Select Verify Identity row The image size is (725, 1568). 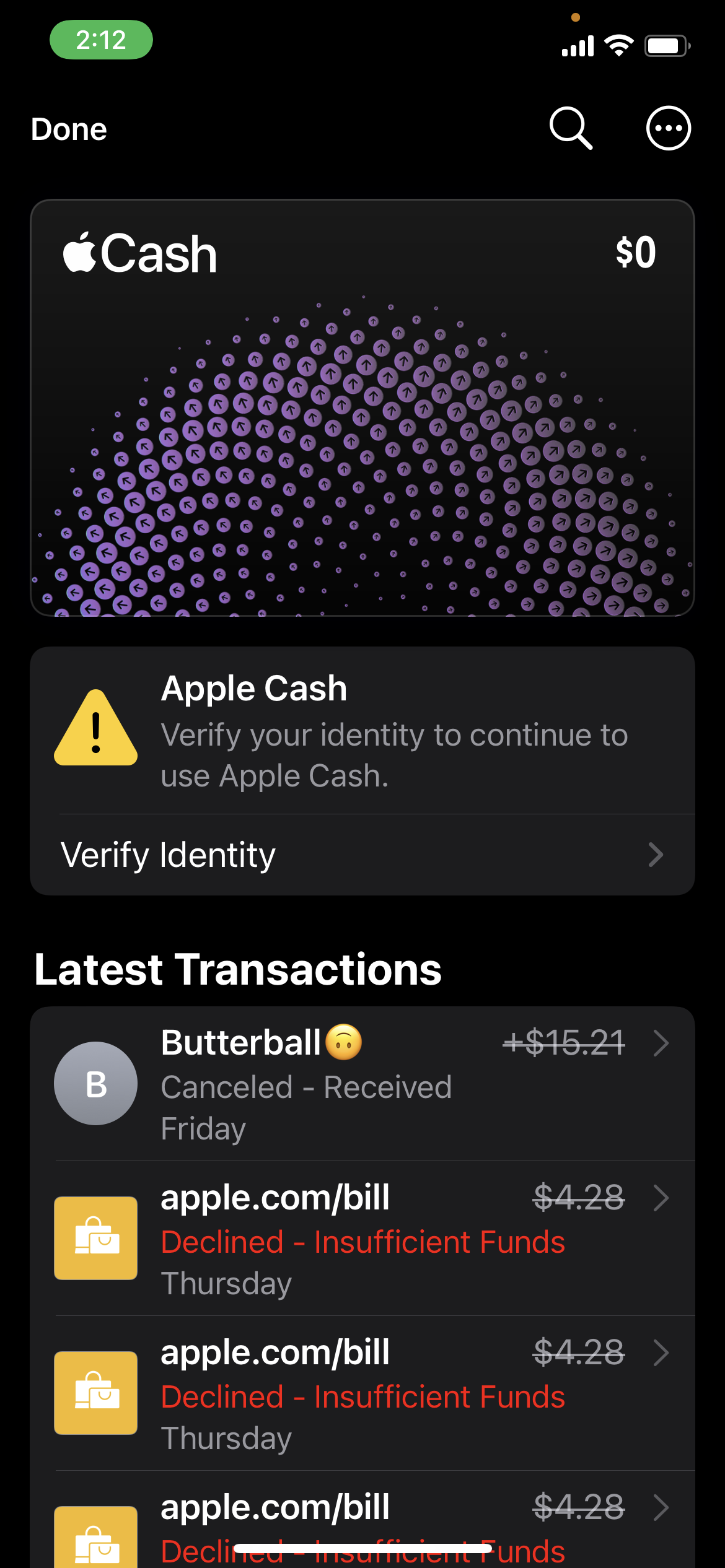tap(362, 855)
